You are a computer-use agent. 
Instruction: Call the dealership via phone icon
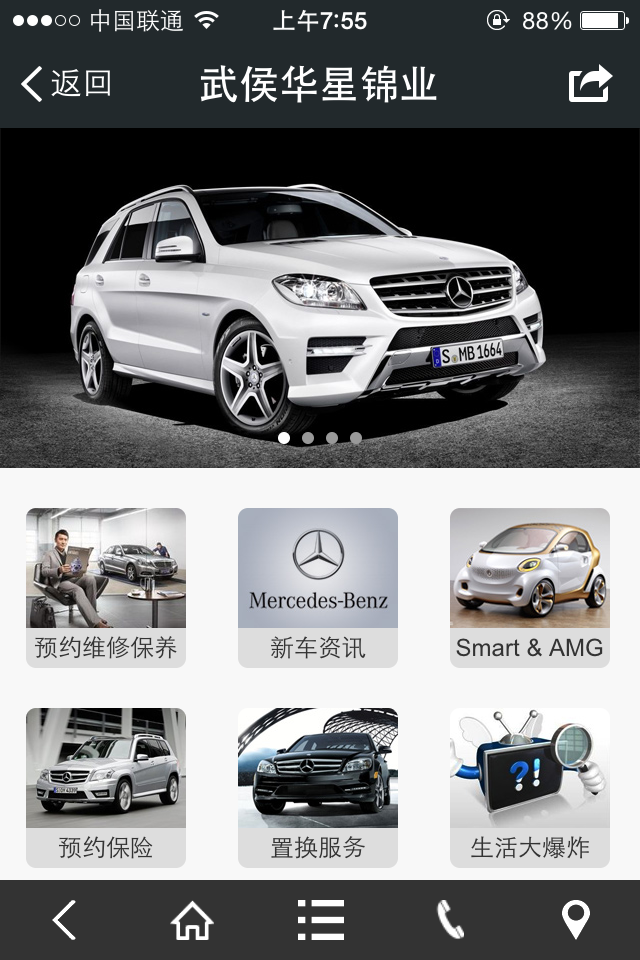point(450,920)
